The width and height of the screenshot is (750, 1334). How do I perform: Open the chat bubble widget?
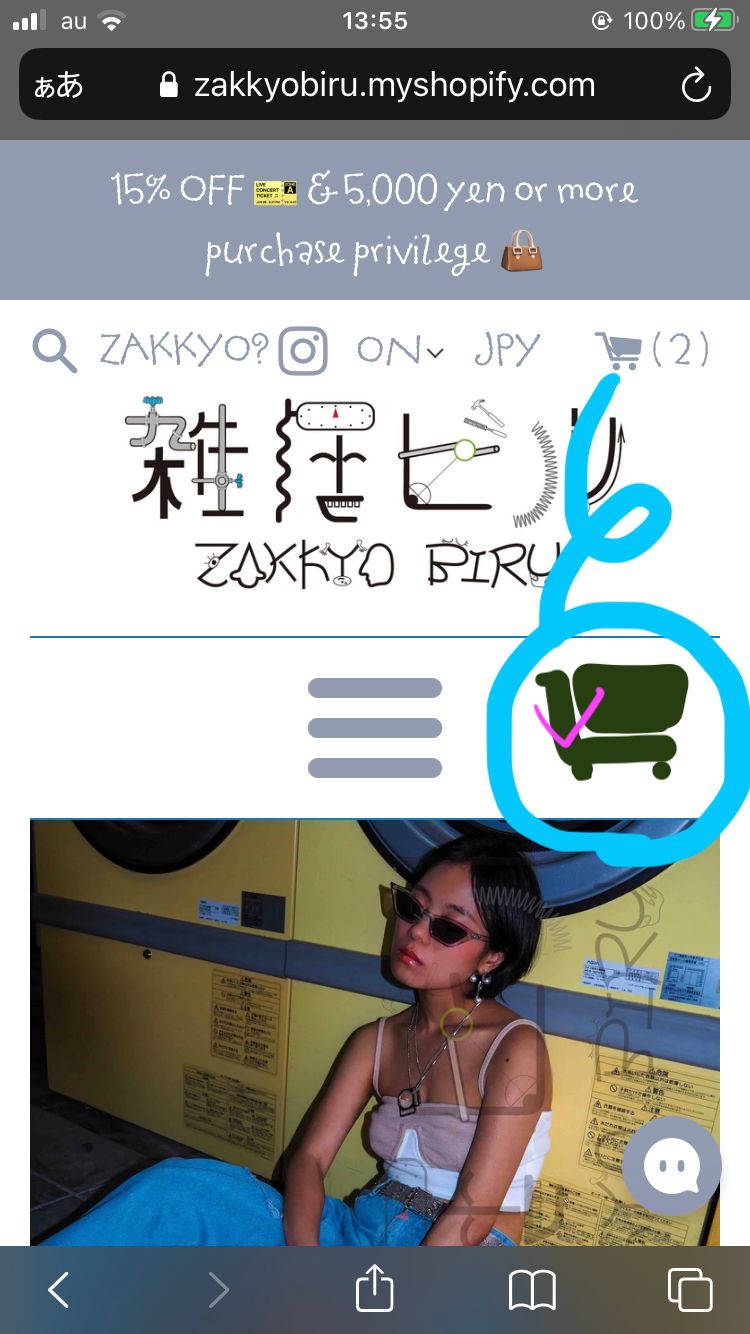671,1166
